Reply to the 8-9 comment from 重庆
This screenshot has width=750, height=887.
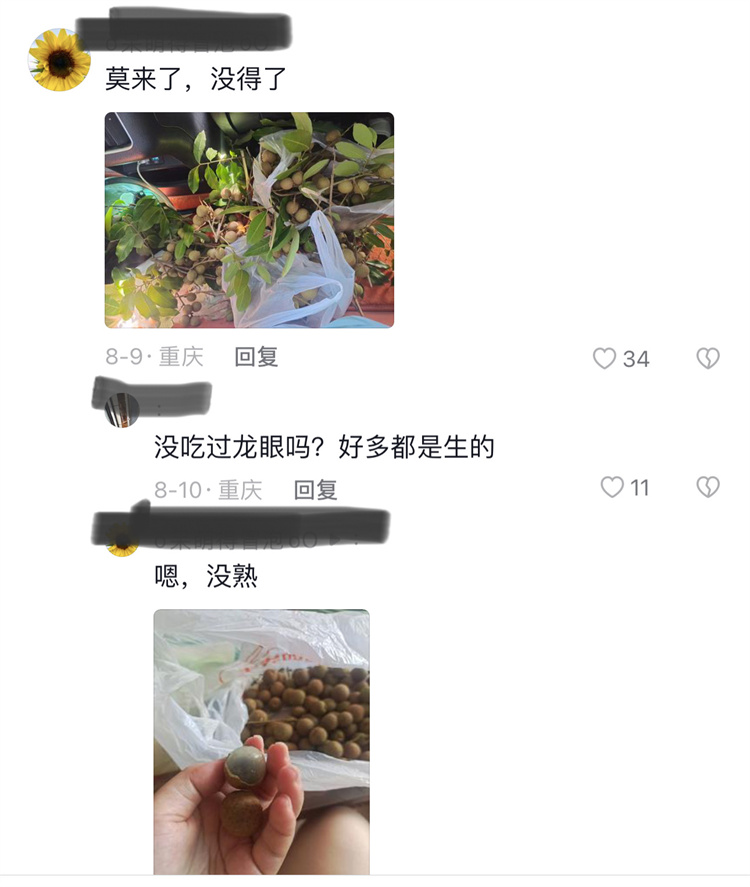tap(256, 357)
